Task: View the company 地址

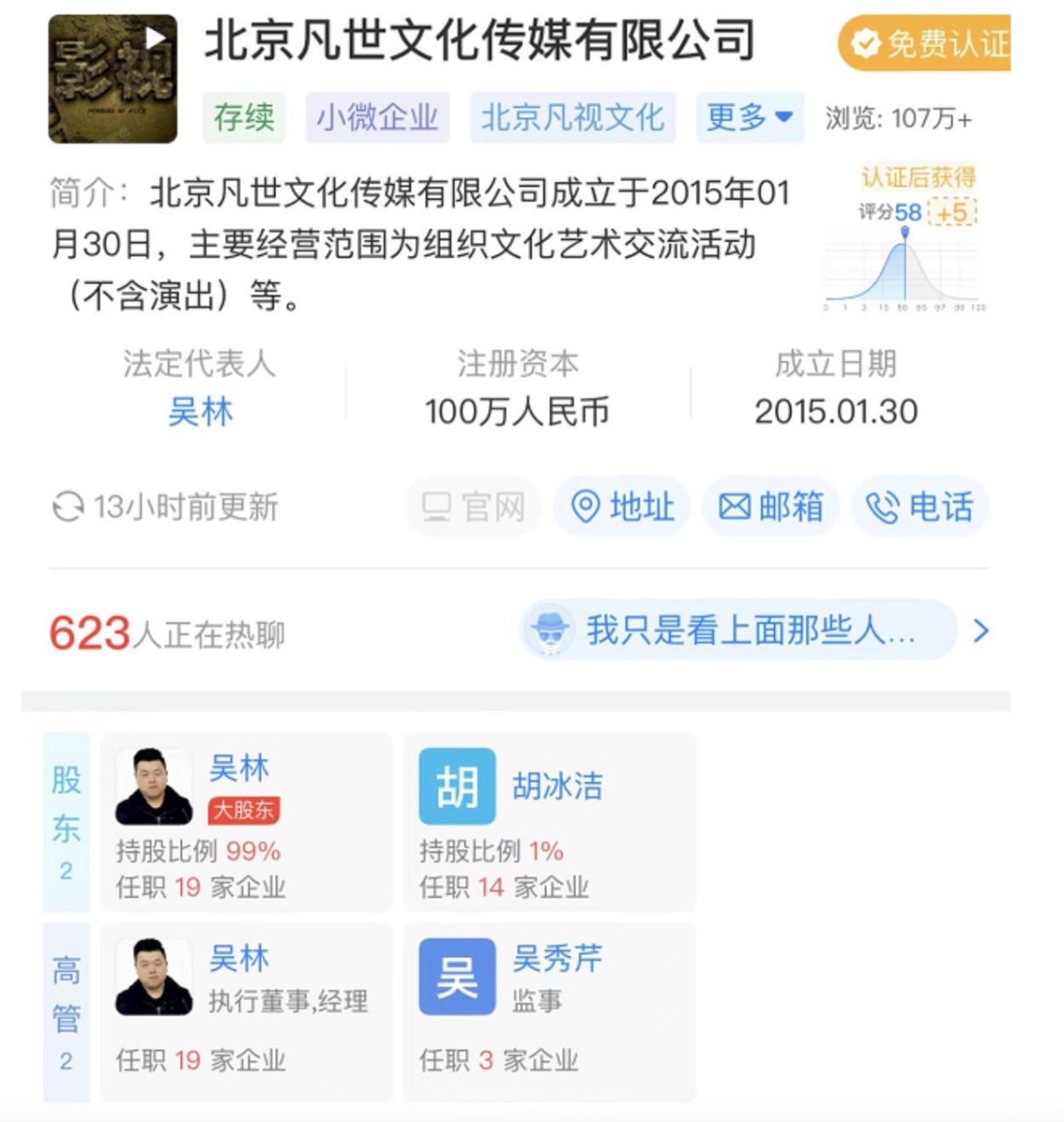Action: coord(622,507)
